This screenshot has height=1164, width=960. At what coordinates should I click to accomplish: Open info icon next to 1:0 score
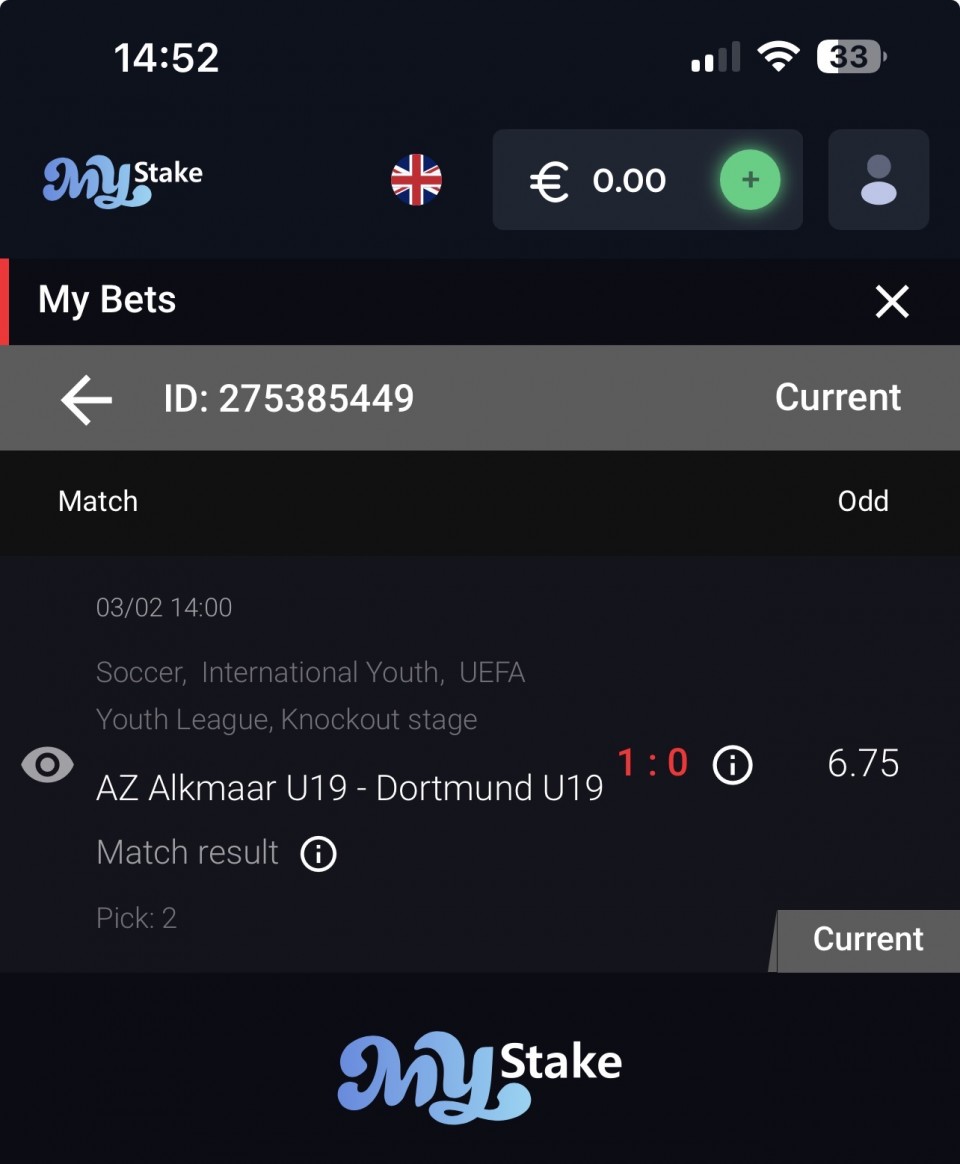(x=732, y=766)
